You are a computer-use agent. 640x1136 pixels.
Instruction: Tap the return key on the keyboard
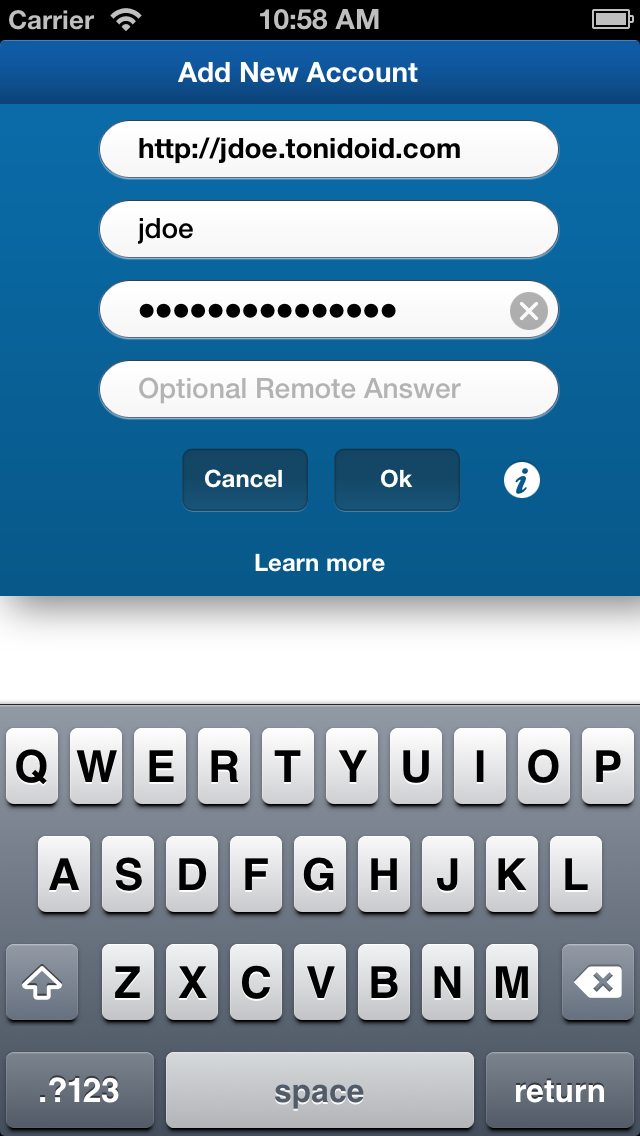(x=559, y=1090)
